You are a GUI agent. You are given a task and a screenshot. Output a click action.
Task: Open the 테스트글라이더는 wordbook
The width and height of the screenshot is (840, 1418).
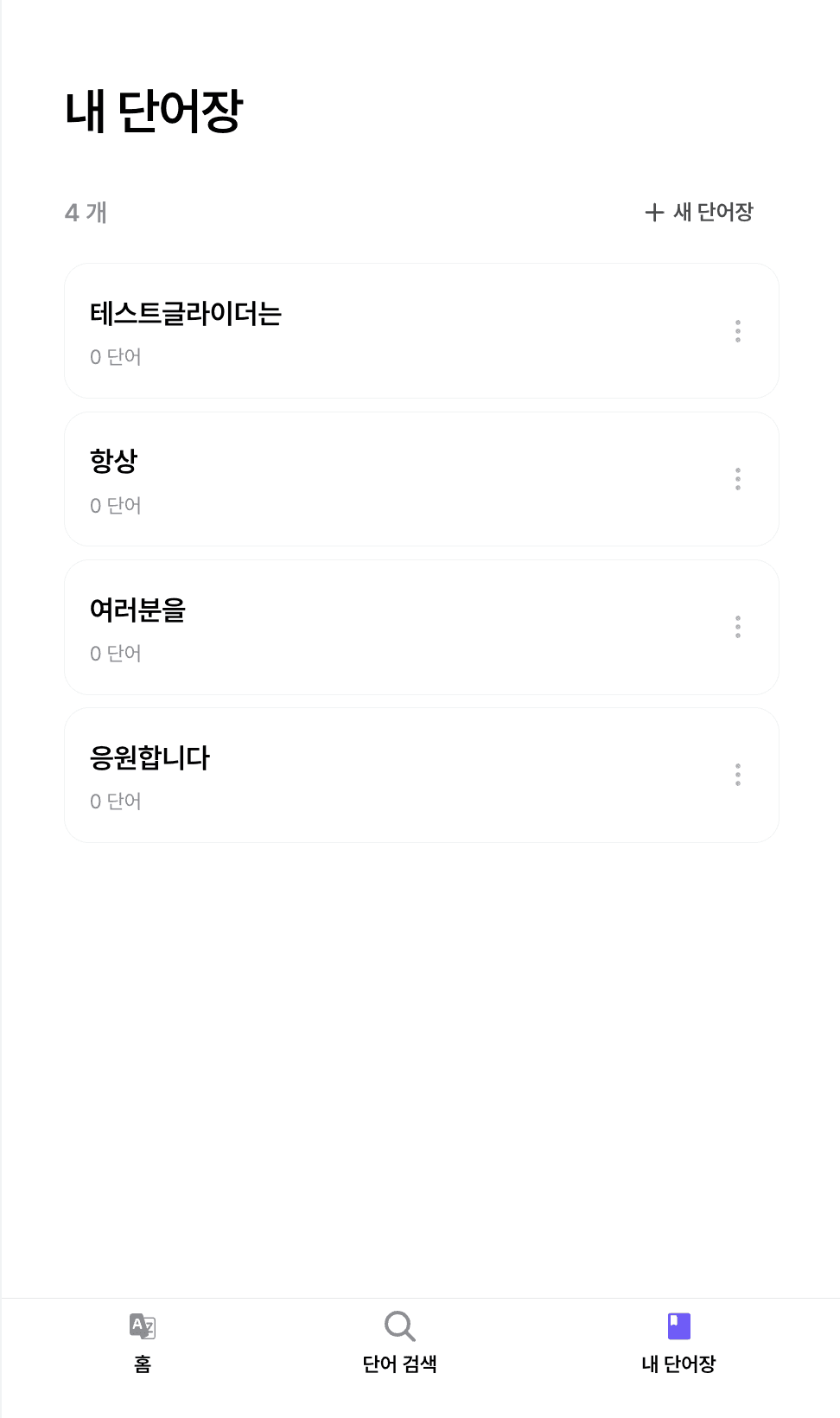click(422, 331)
